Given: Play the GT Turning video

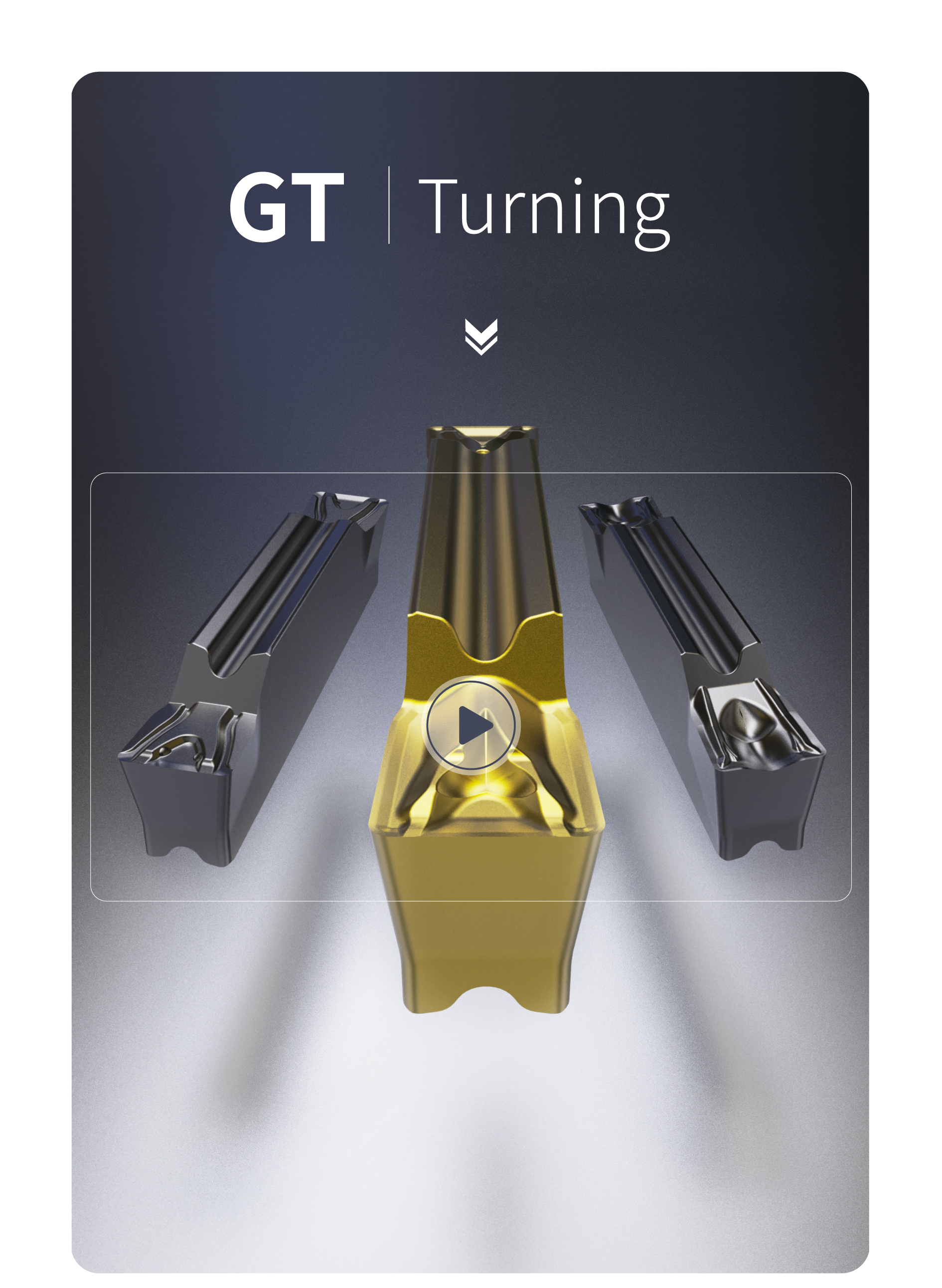Looking at the screenshot, I should coord(471,725).
